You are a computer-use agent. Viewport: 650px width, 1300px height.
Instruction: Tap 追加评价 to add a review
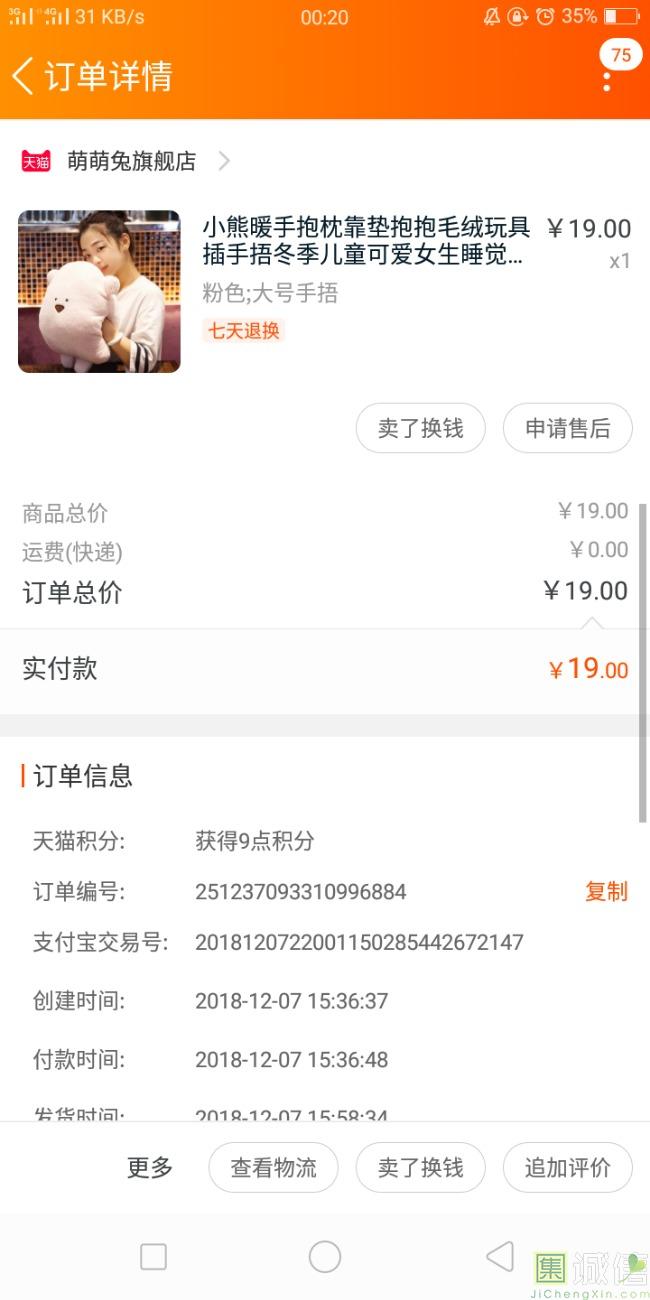tap(567, 1167)
